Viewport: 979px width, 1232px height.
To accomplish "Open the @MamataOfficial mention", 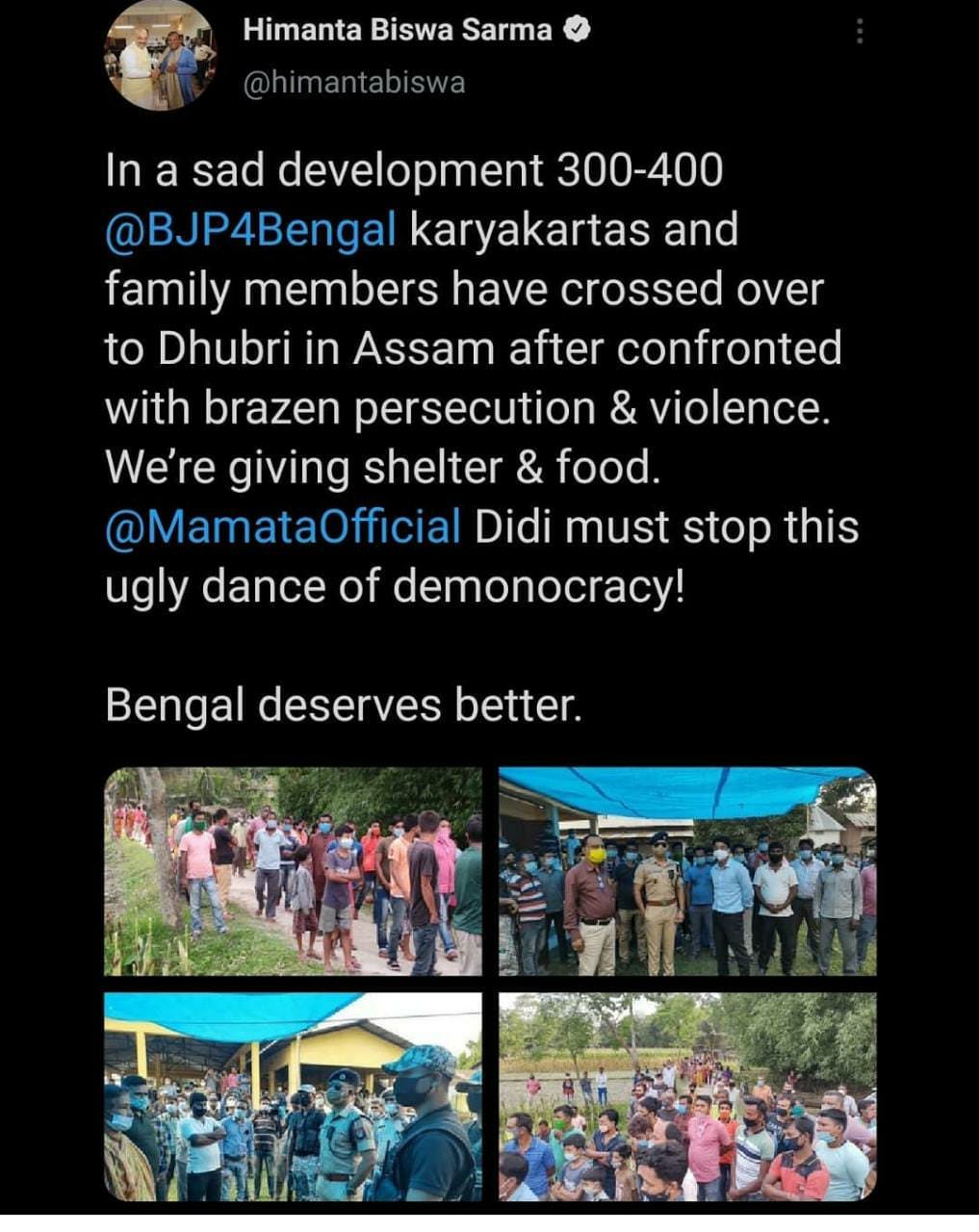I will click(283, 527).
